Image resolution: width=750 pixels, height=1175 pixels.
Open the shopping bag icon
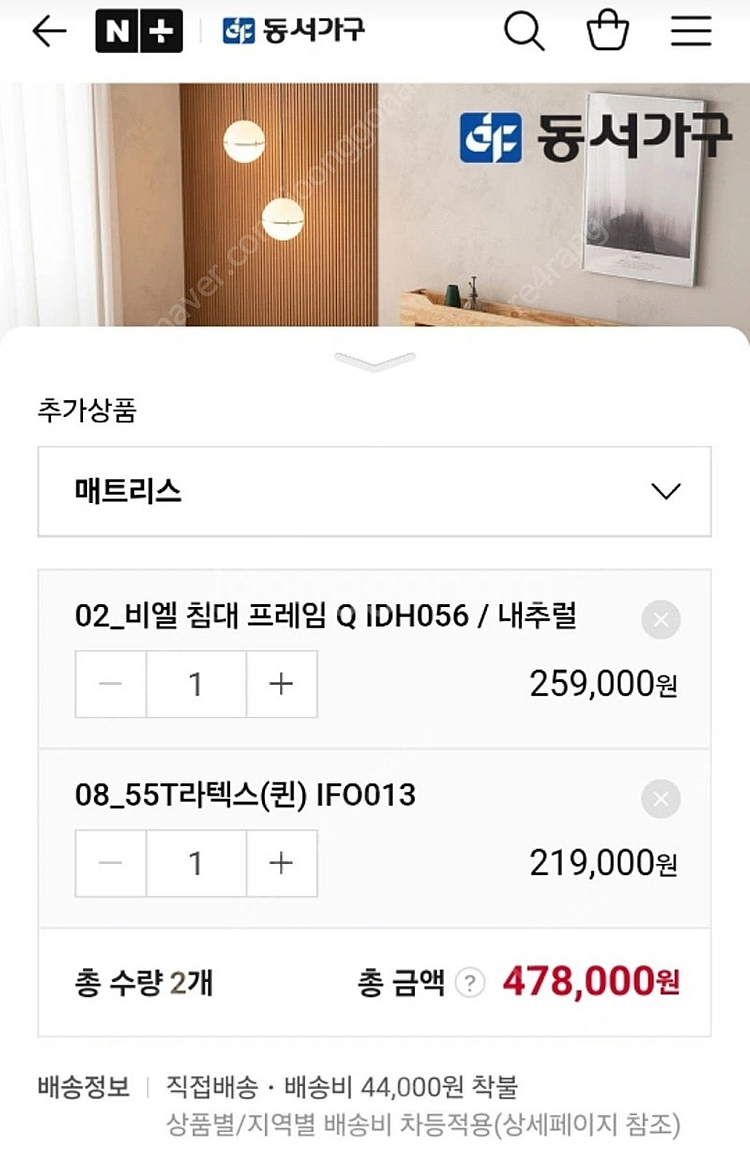[608, 31]
